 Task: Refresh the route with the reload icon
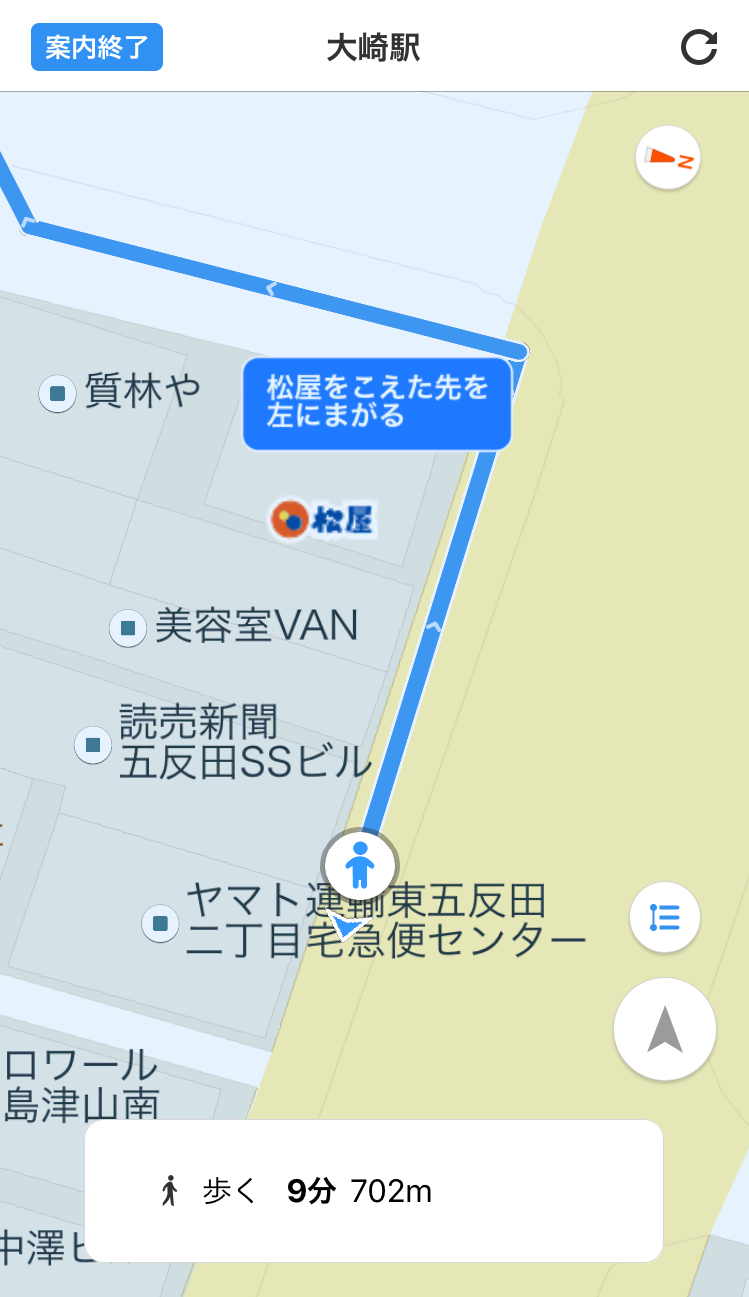pos(698,48)
